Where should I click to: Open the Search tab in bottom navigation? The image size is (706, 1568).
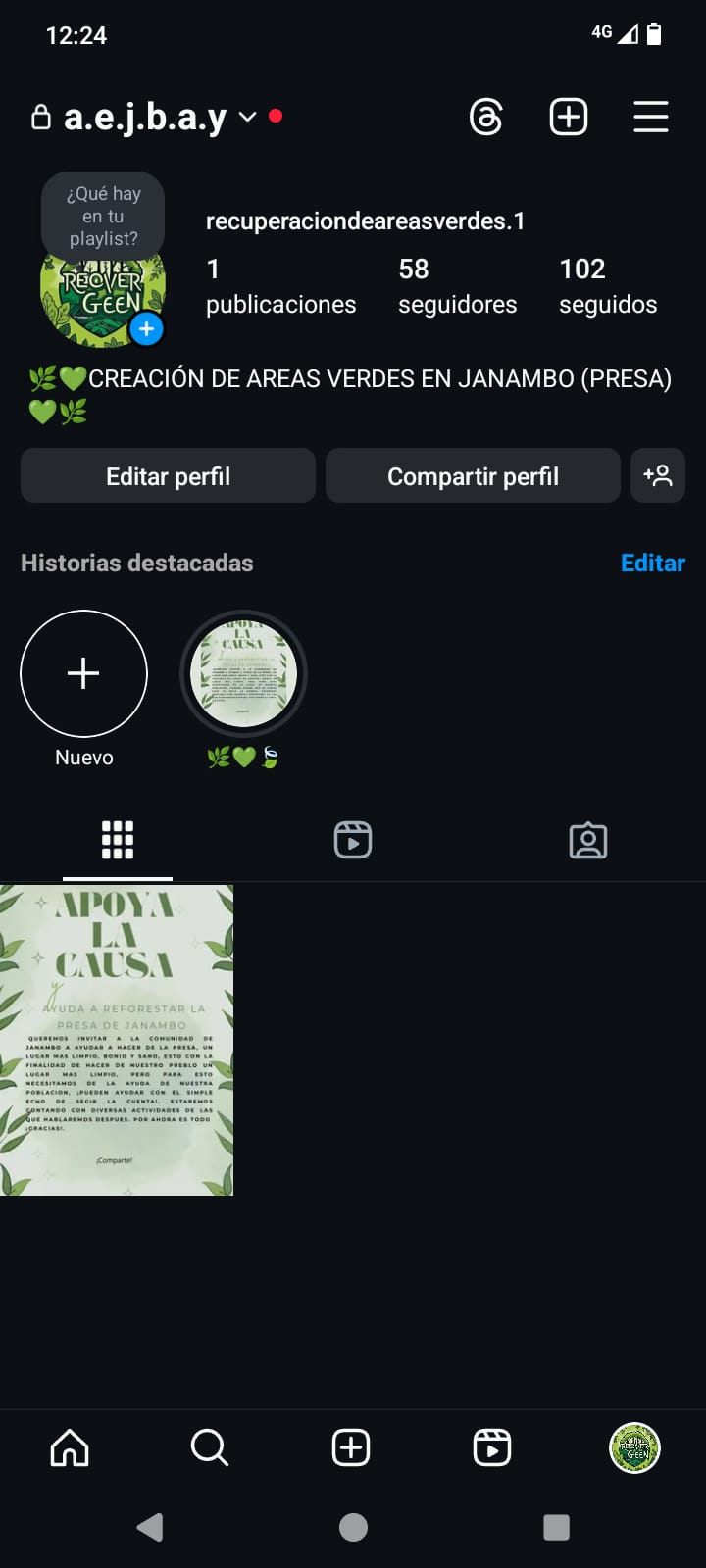click(x=210, y=1447)
